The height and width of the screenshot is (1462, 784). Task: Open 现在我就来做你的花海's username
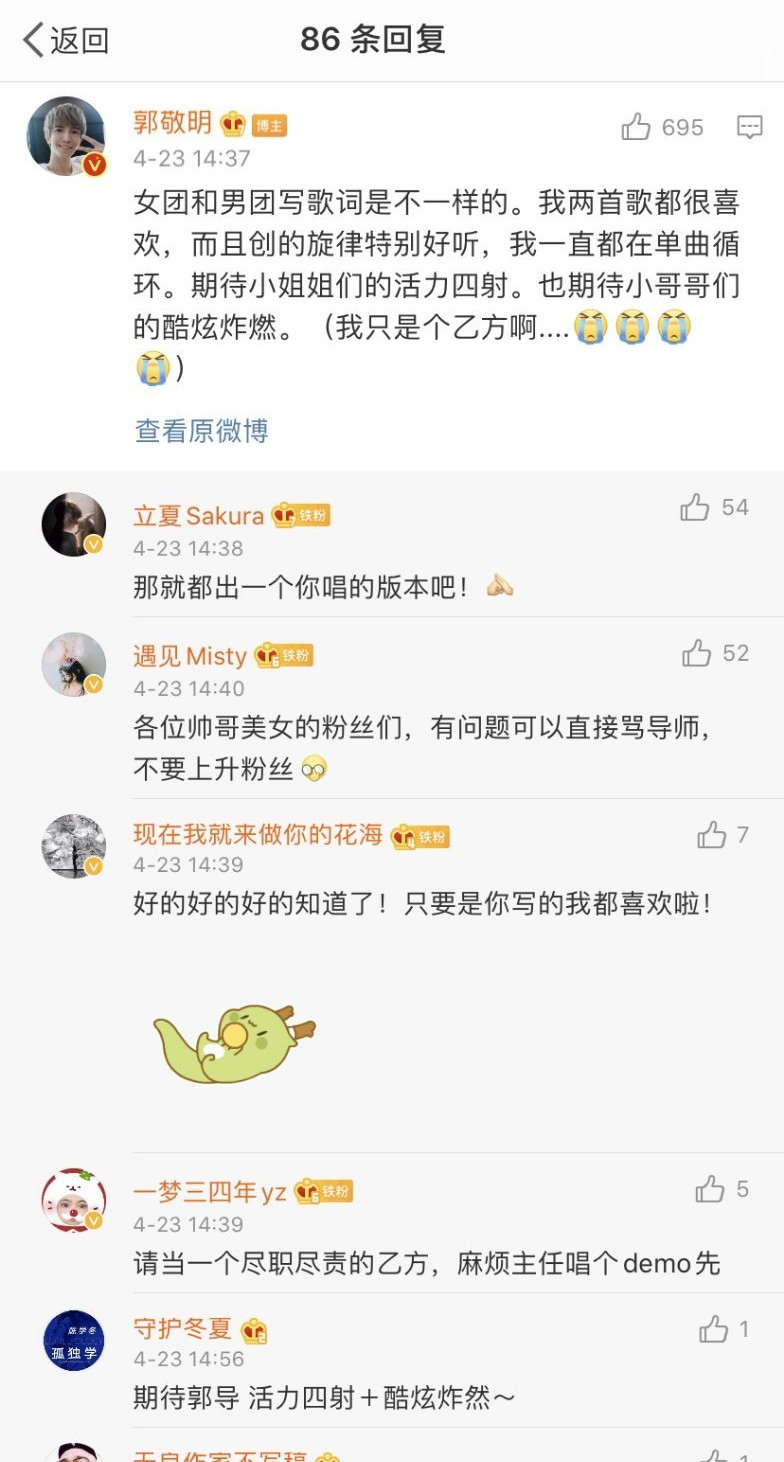pyautogui.click(x=258, y=835)
